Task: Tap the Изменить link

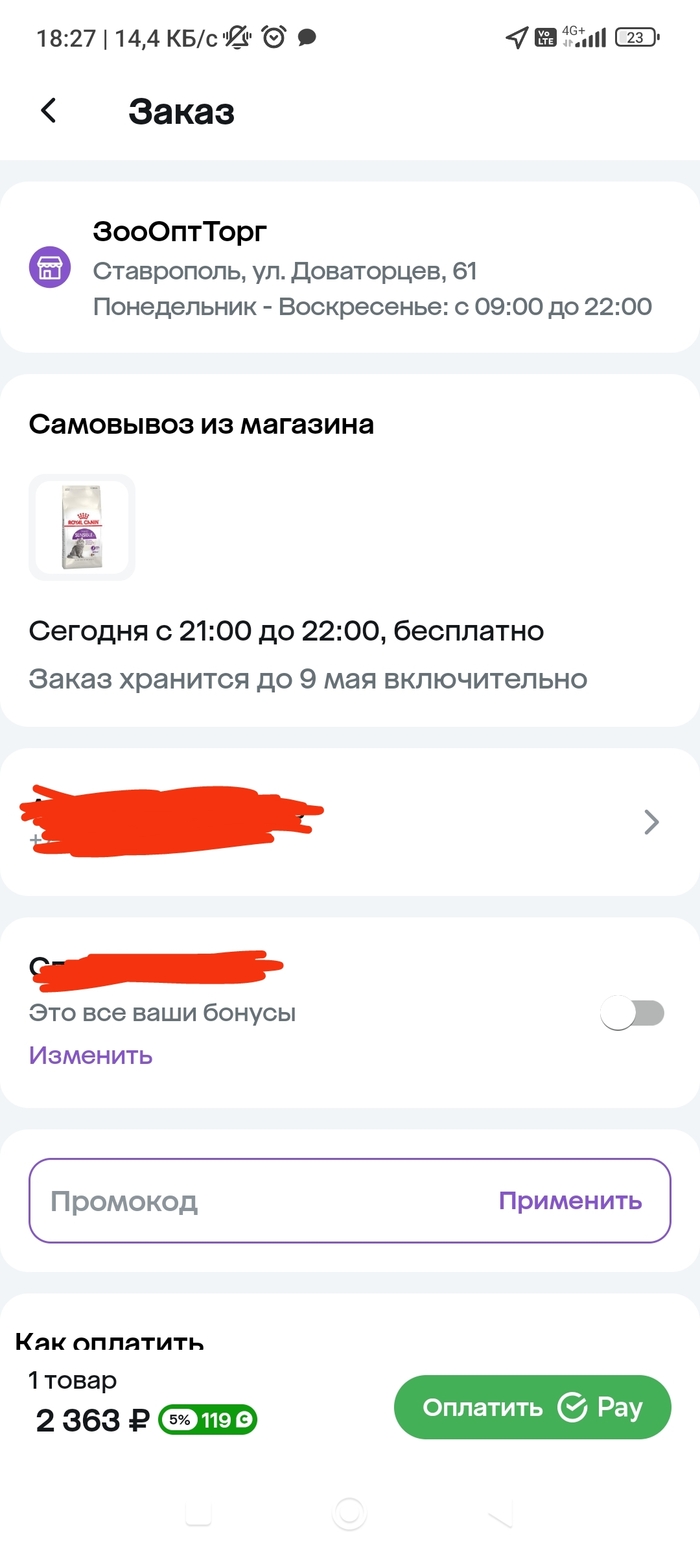Action: click(91, 1055)
